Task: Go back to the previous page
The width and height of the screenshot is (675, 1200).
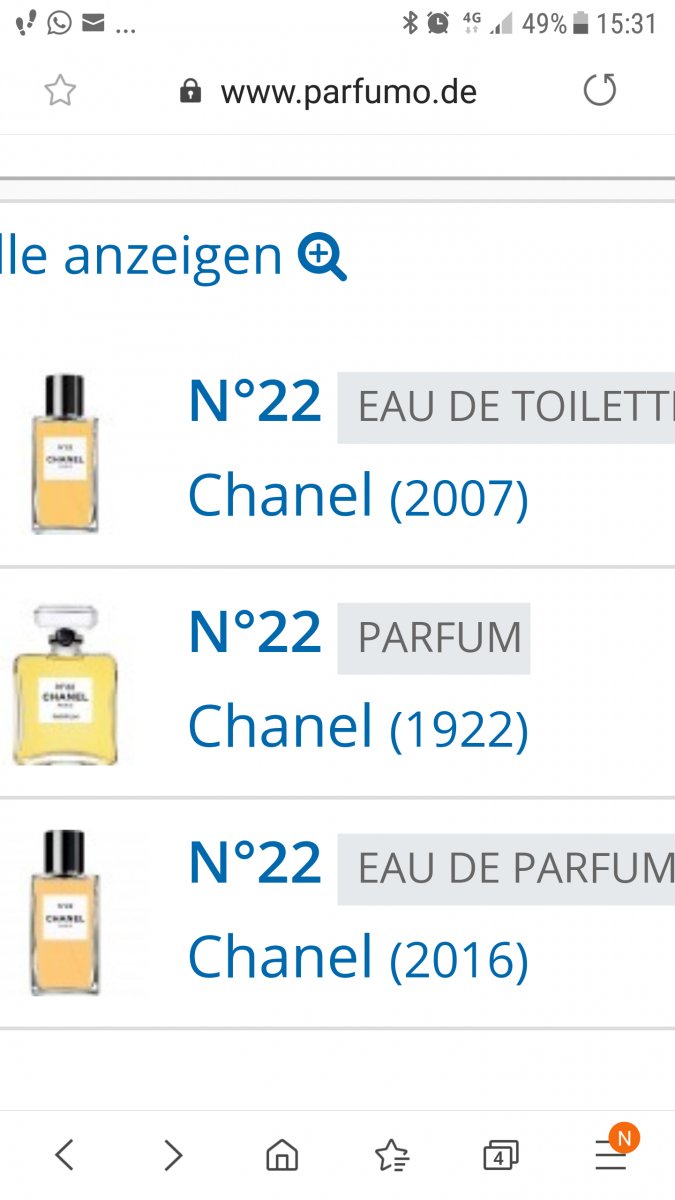Action: (x=64, y=1155)
